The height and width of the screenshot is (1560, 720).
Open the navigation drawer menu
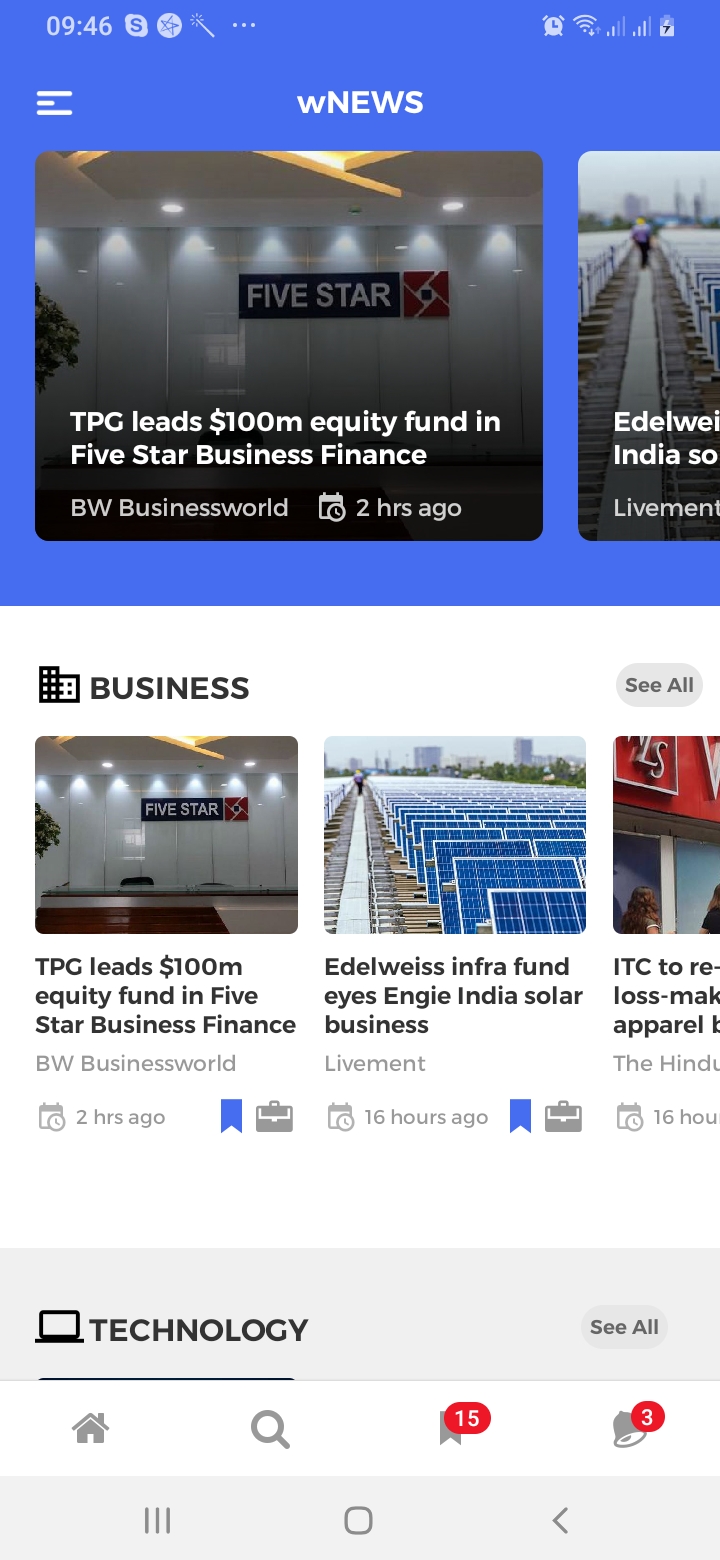click(54, 102)
